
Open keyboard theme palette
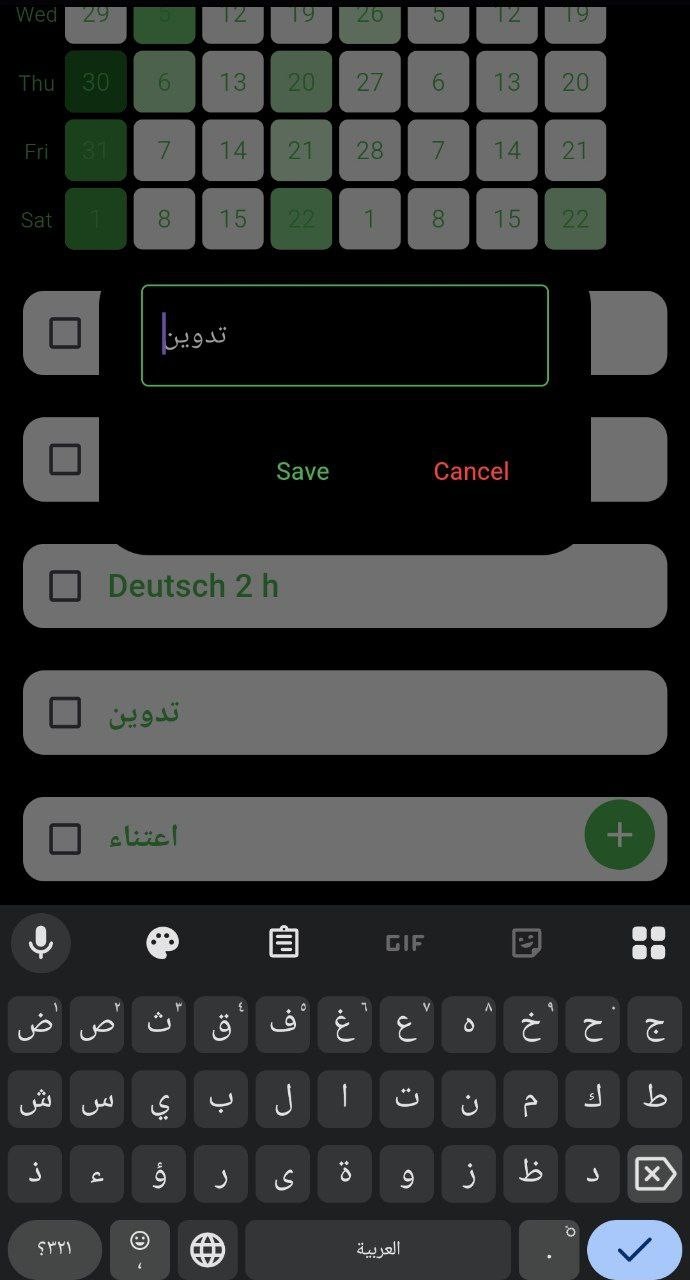(x=163, y=942)
